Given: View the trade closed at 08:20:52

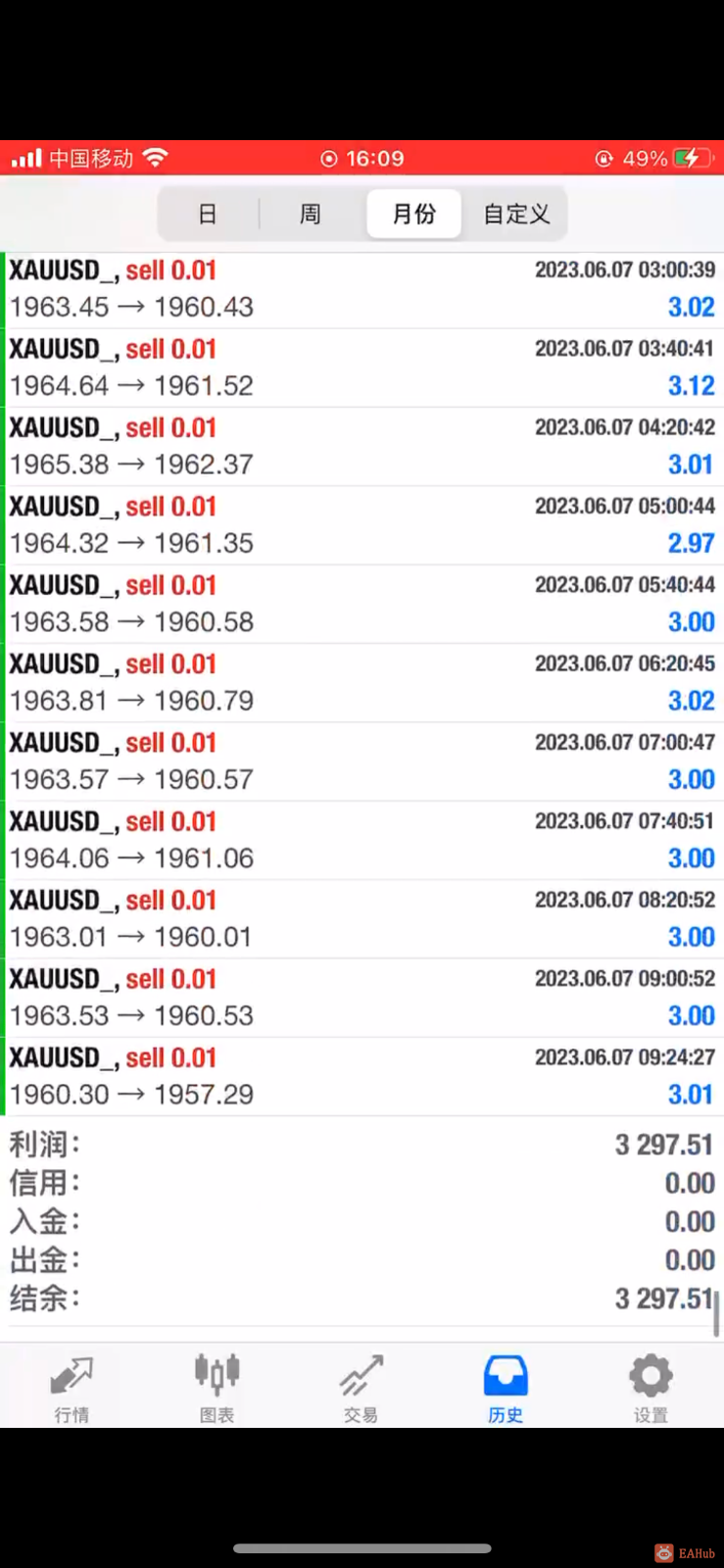Looking at the screenshot, I should click(362, 918).
